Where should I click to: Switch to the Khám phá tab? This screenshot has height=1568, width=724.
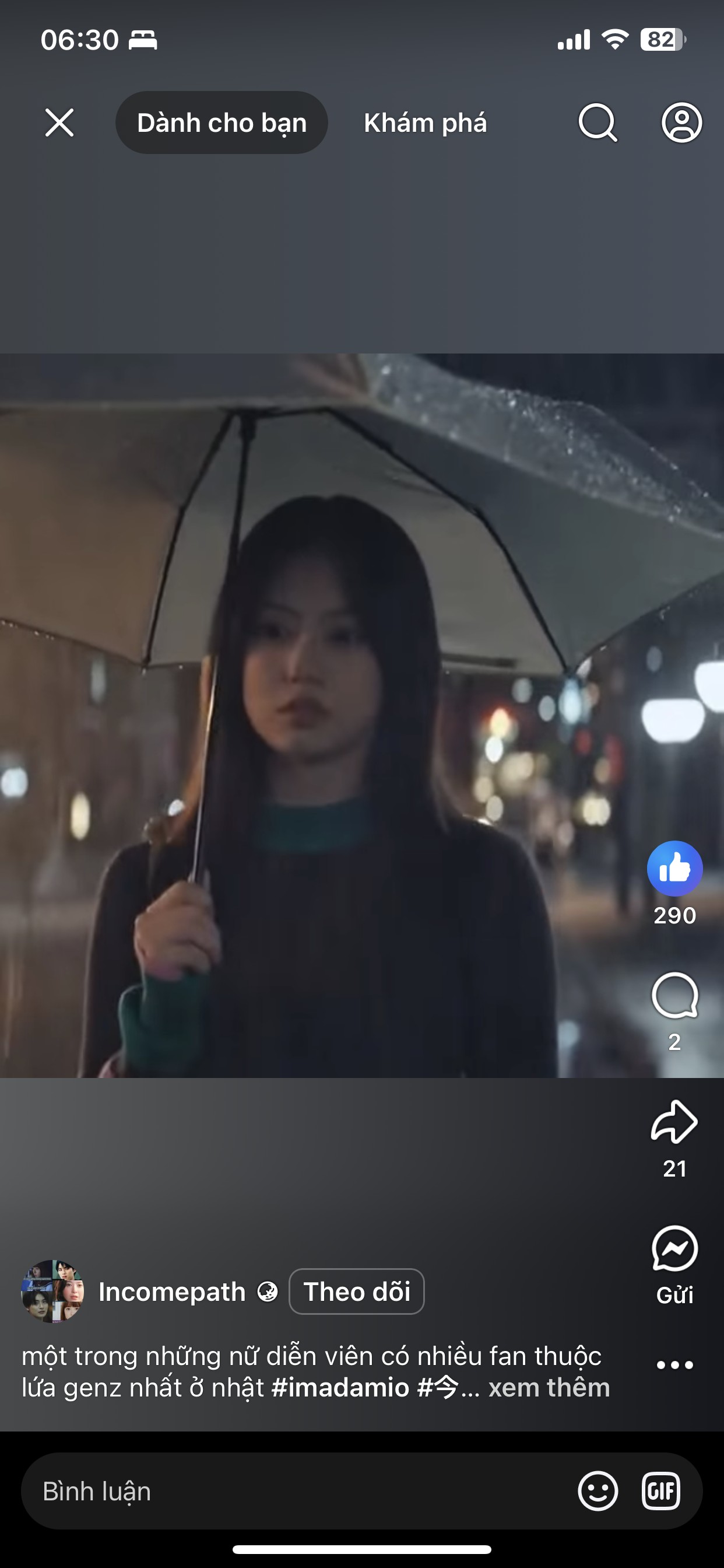tap(426, 123)
